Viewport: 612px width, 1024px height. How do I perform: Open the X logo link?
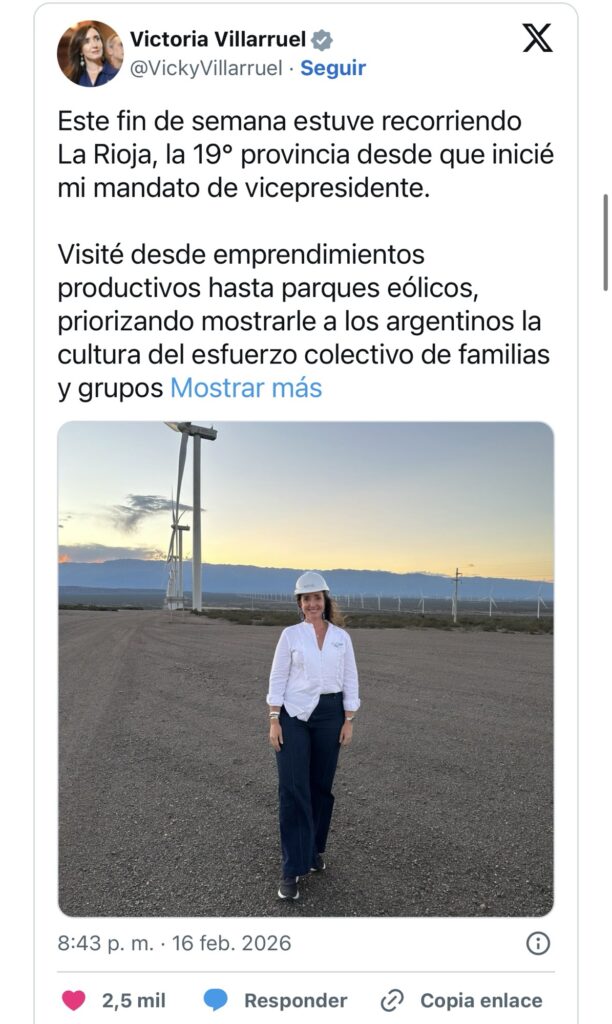pos(537,39)
